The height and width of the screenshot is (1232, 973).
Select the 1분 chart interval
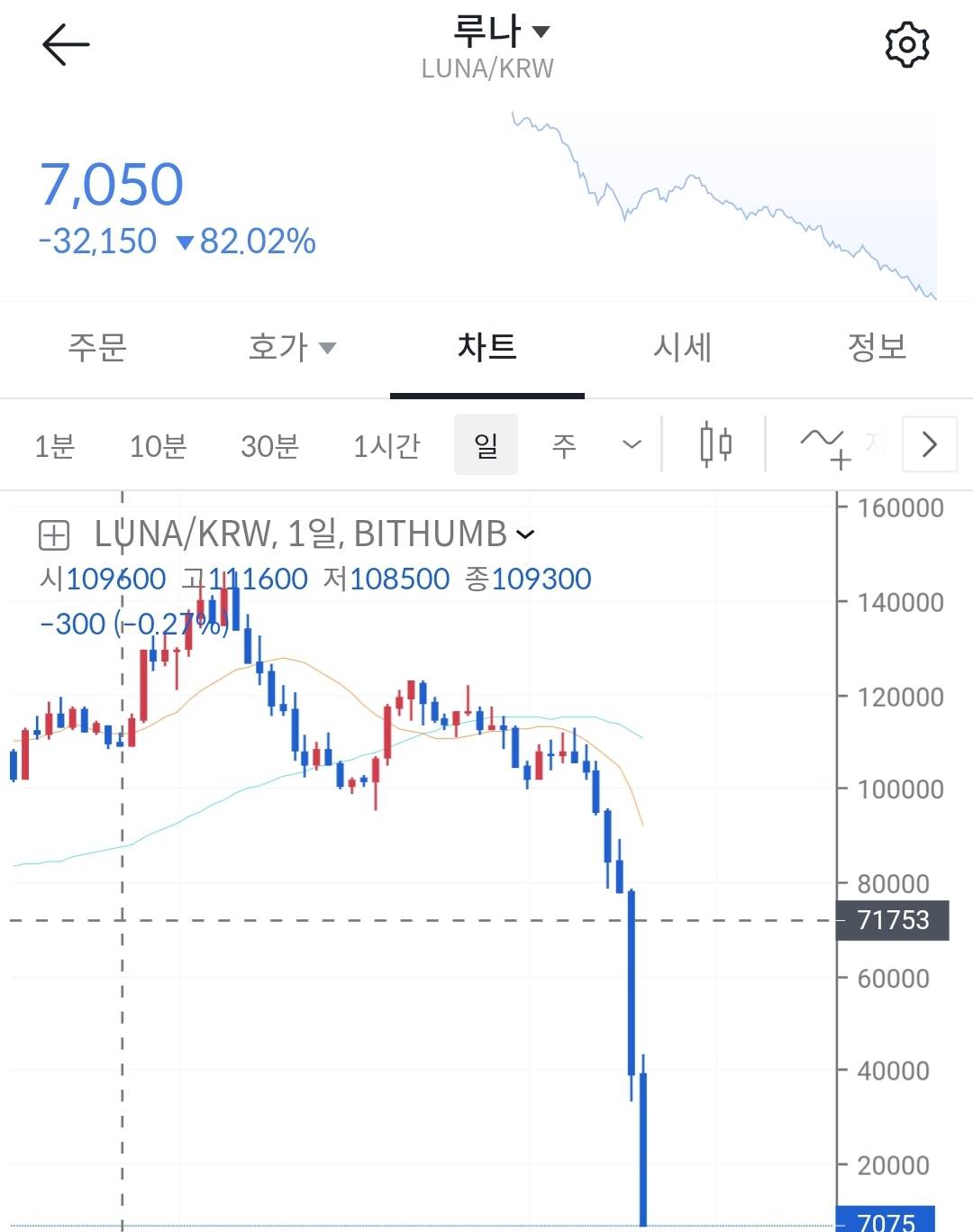(54, 445)
